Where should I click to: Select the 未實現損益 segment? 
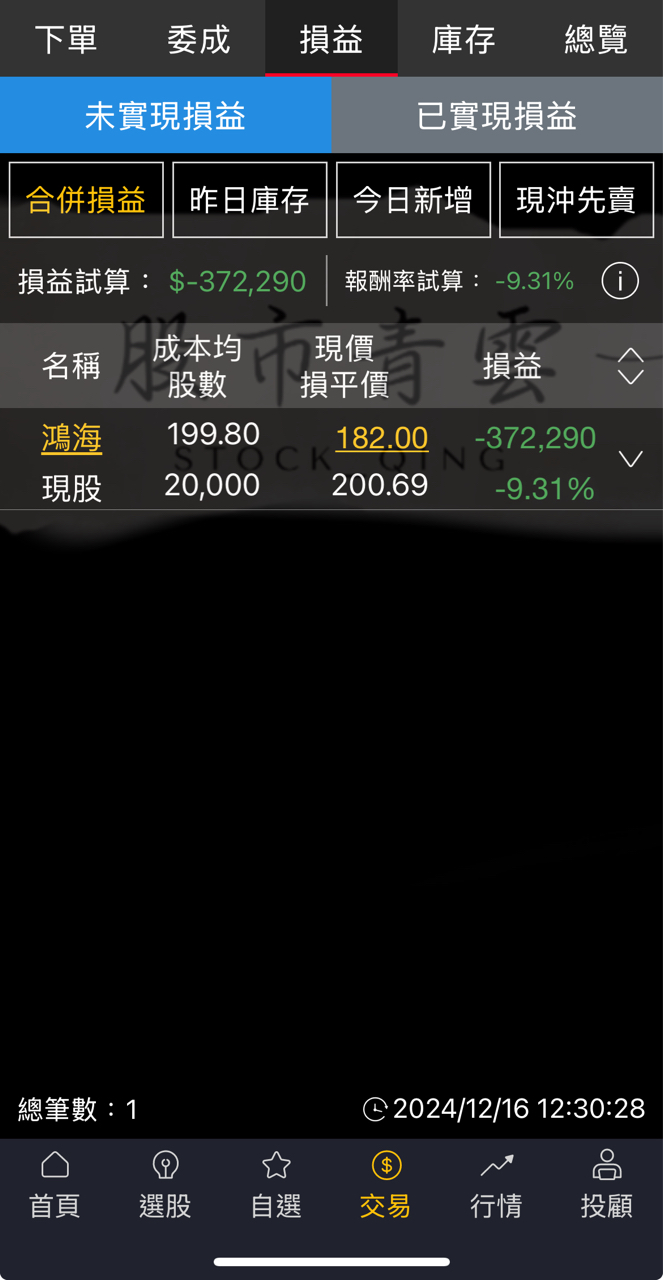click(x=165, y=116)
